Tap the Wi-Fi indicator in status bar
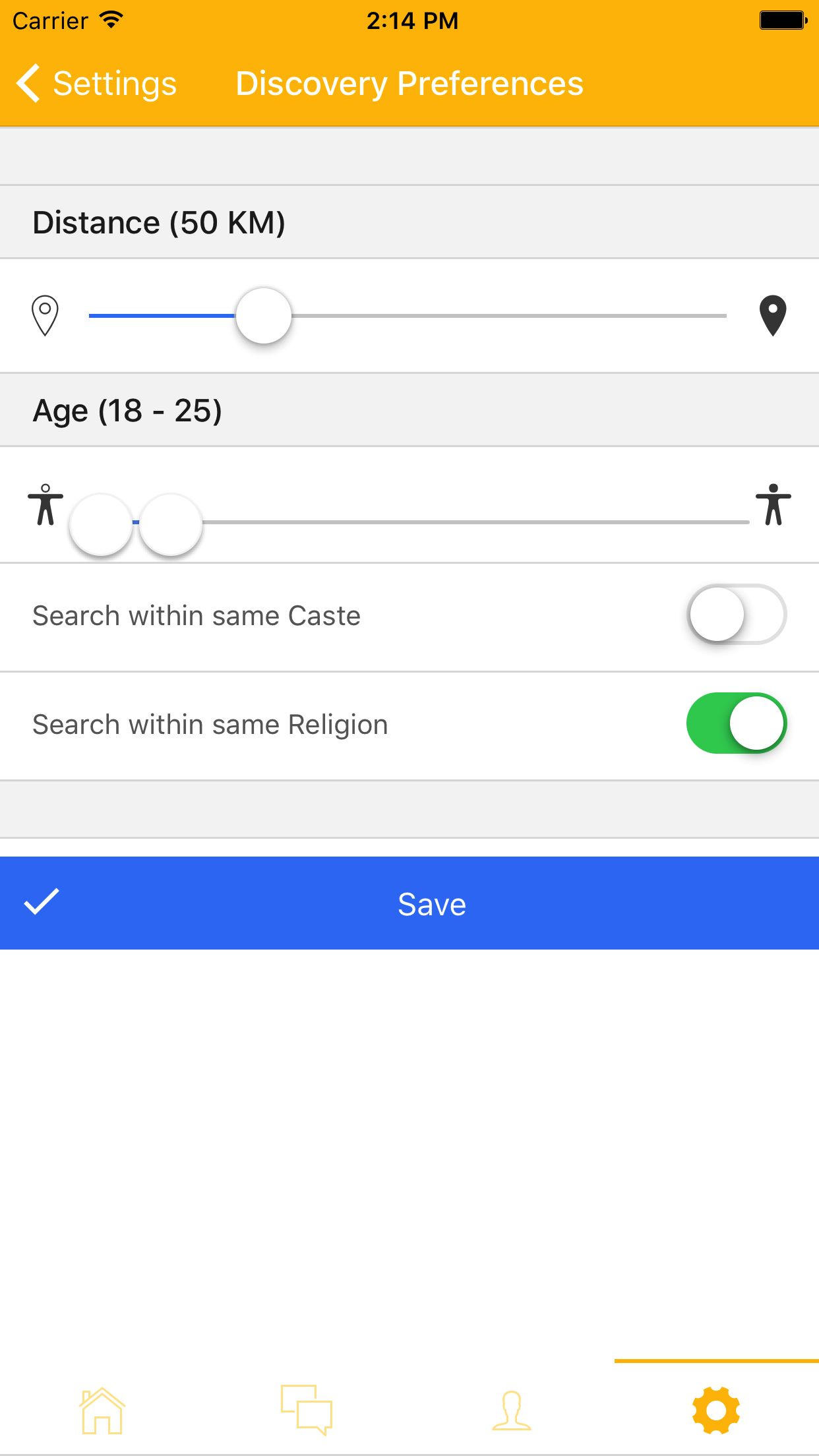The image size is (819, 1456). (111, 19)
